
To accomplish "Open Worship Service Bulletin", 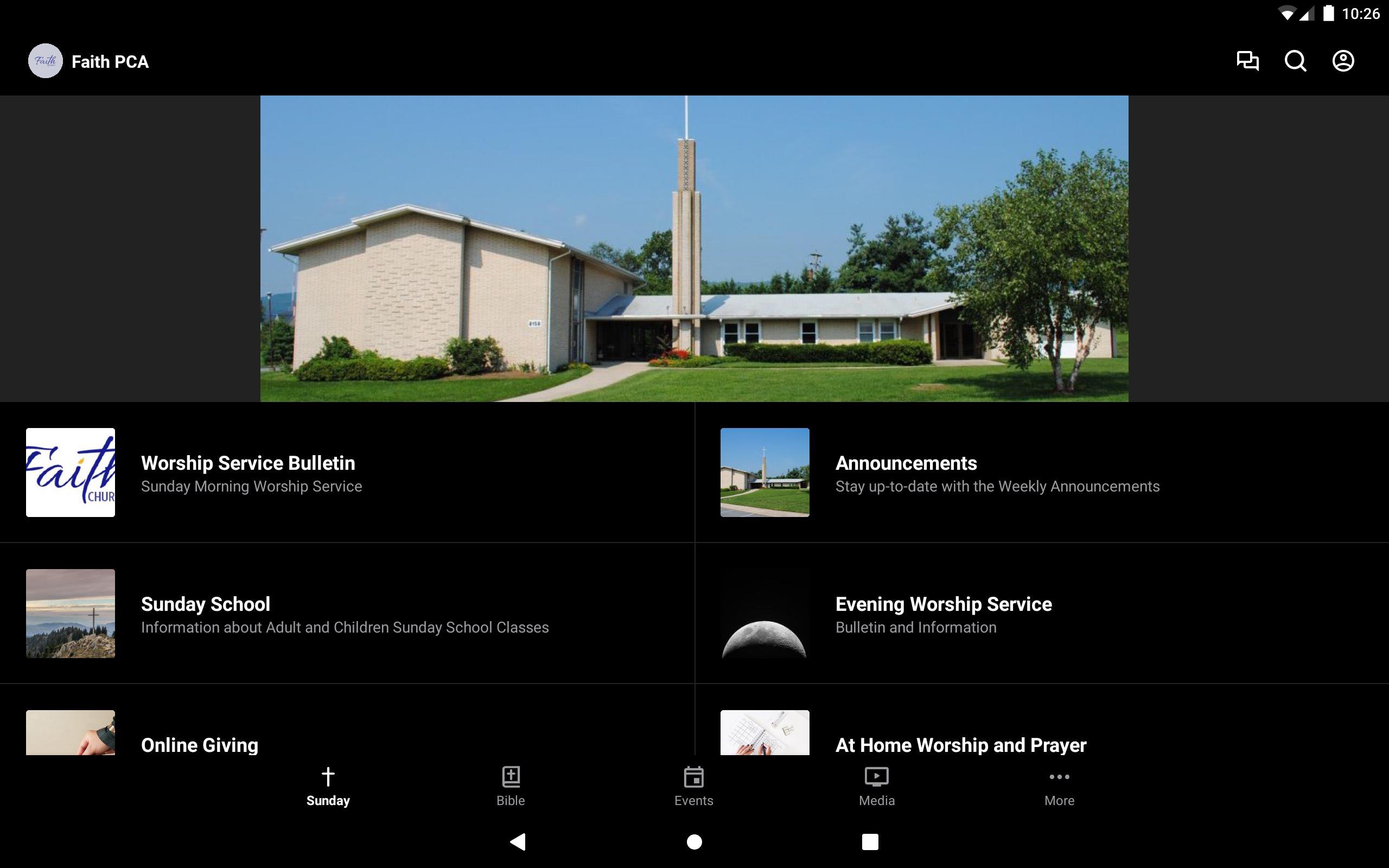I will click(x=248, y=473).
